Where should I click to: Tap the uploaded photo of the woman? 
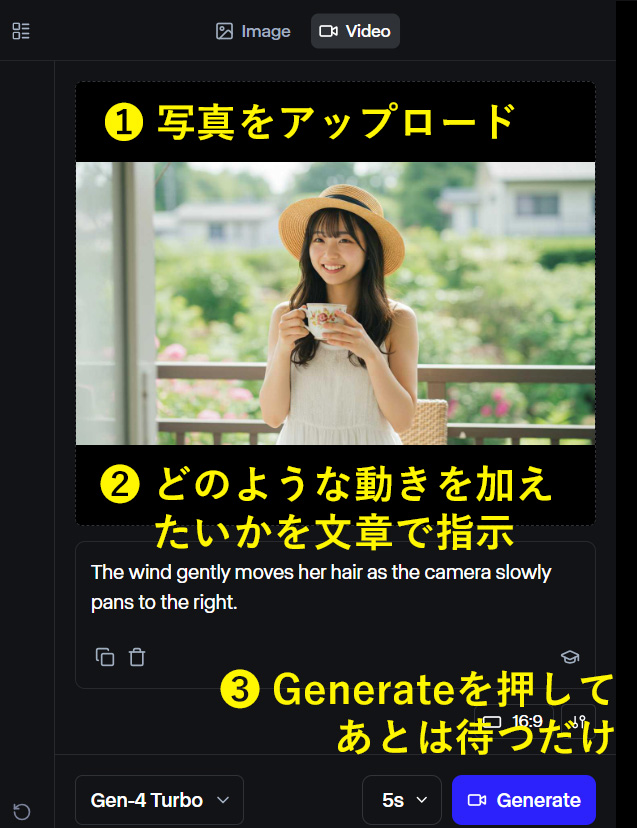pos(335,303)
